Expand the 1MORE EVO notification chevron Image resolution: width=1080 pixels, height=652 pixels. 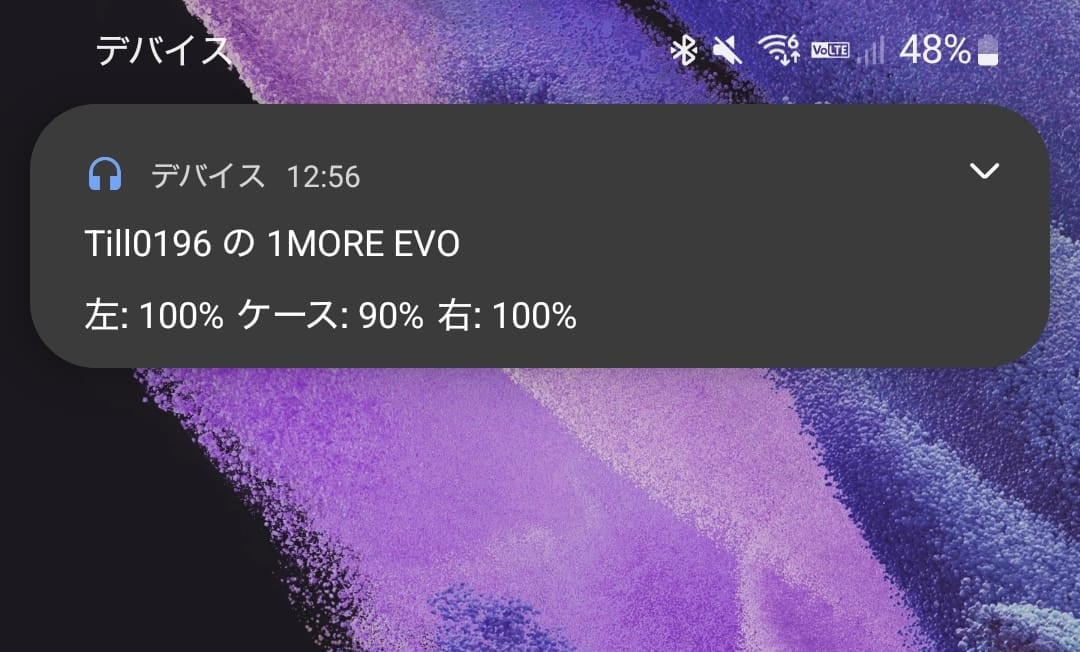coord(984,172)
